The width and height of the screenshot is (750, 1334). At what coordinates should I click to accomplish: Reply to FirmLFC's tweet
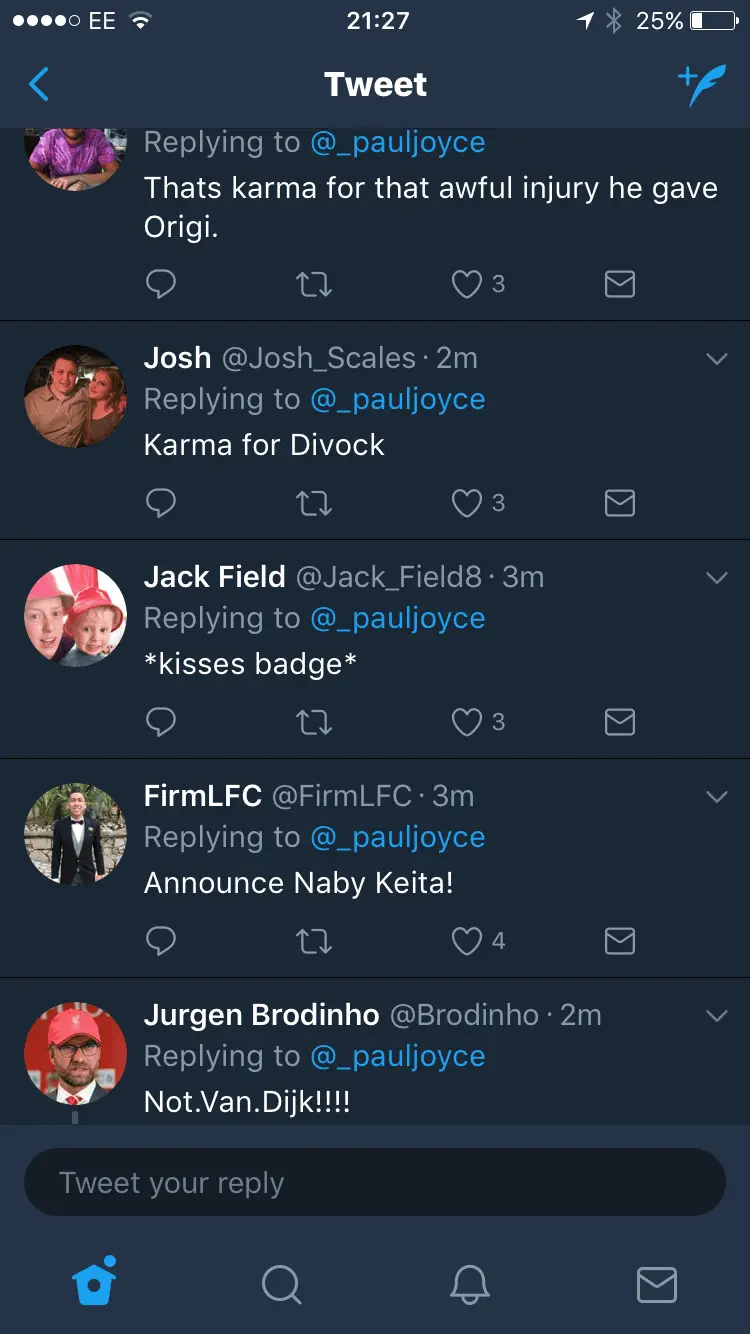click(161, 941)
